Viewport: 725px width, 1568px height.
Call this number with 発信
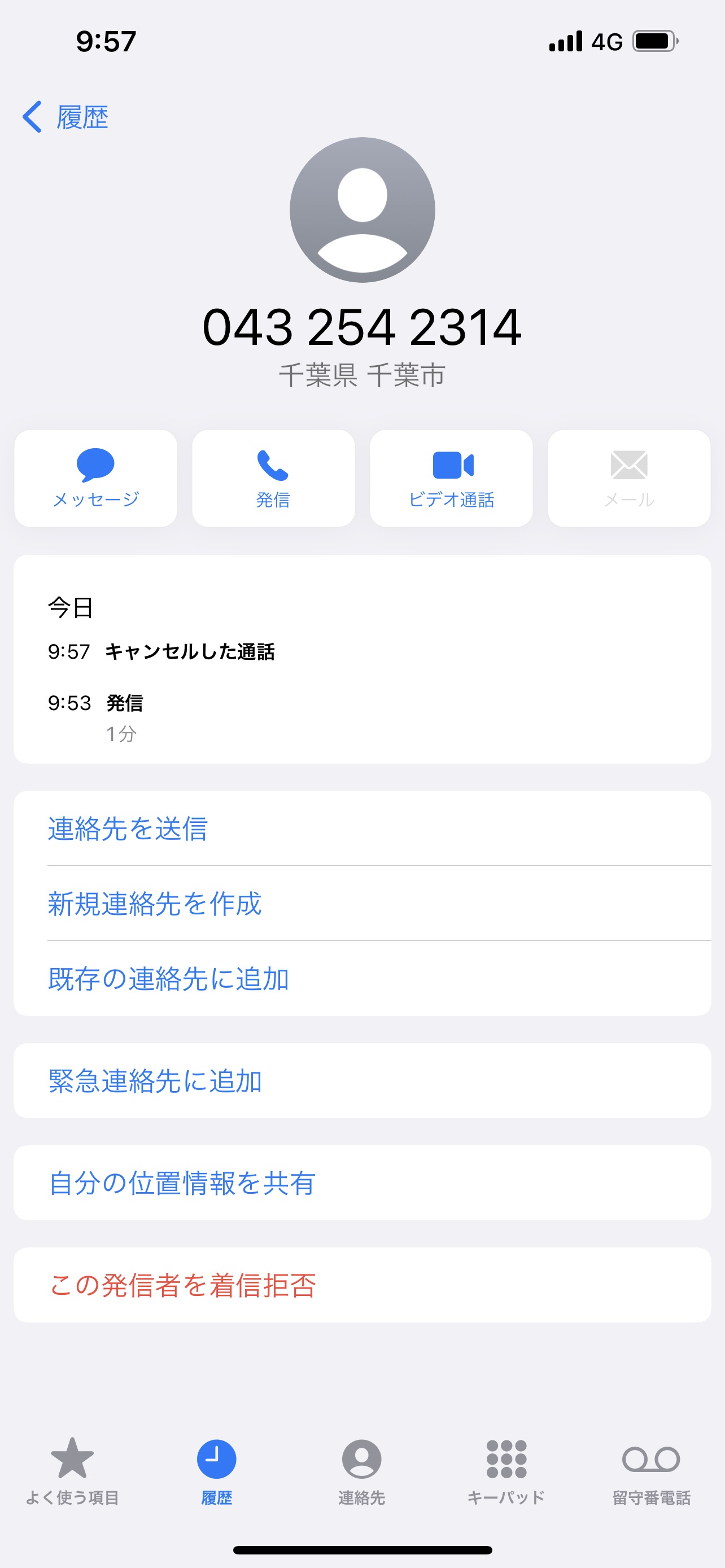coord(273,479)
